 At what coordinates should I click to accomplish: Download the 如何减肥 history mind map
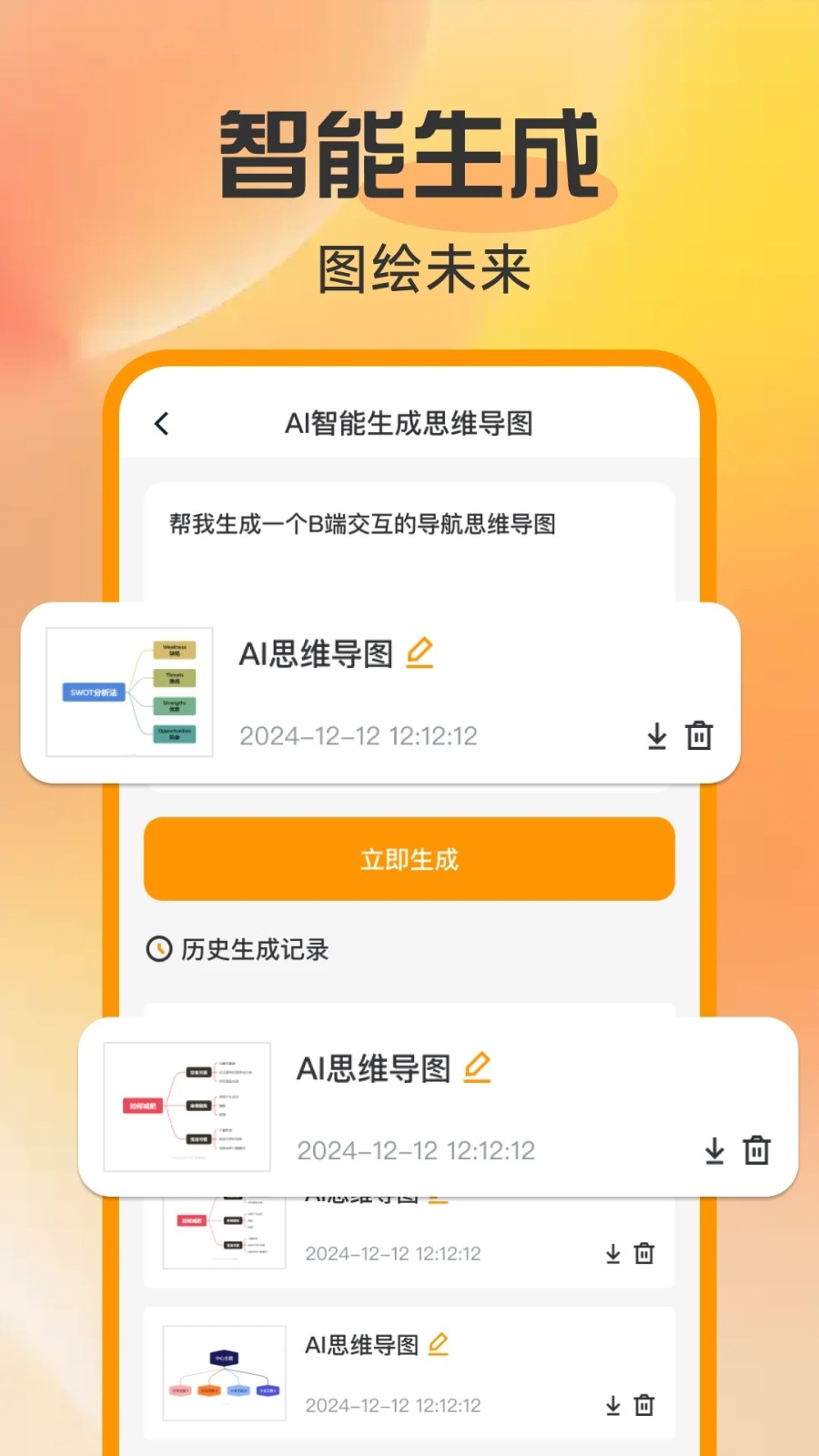tap(713, 1150)
